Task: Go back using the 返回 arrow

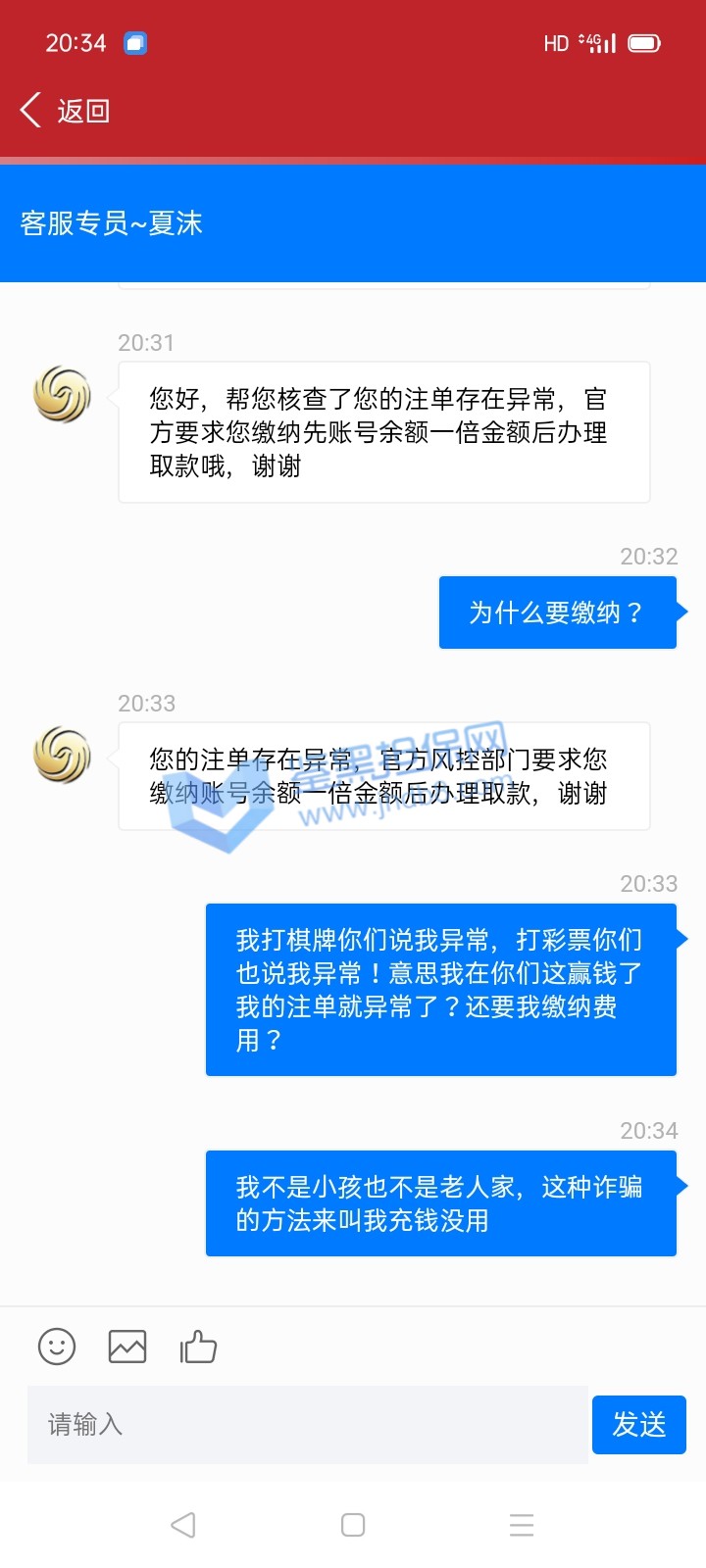Action: 64,111
